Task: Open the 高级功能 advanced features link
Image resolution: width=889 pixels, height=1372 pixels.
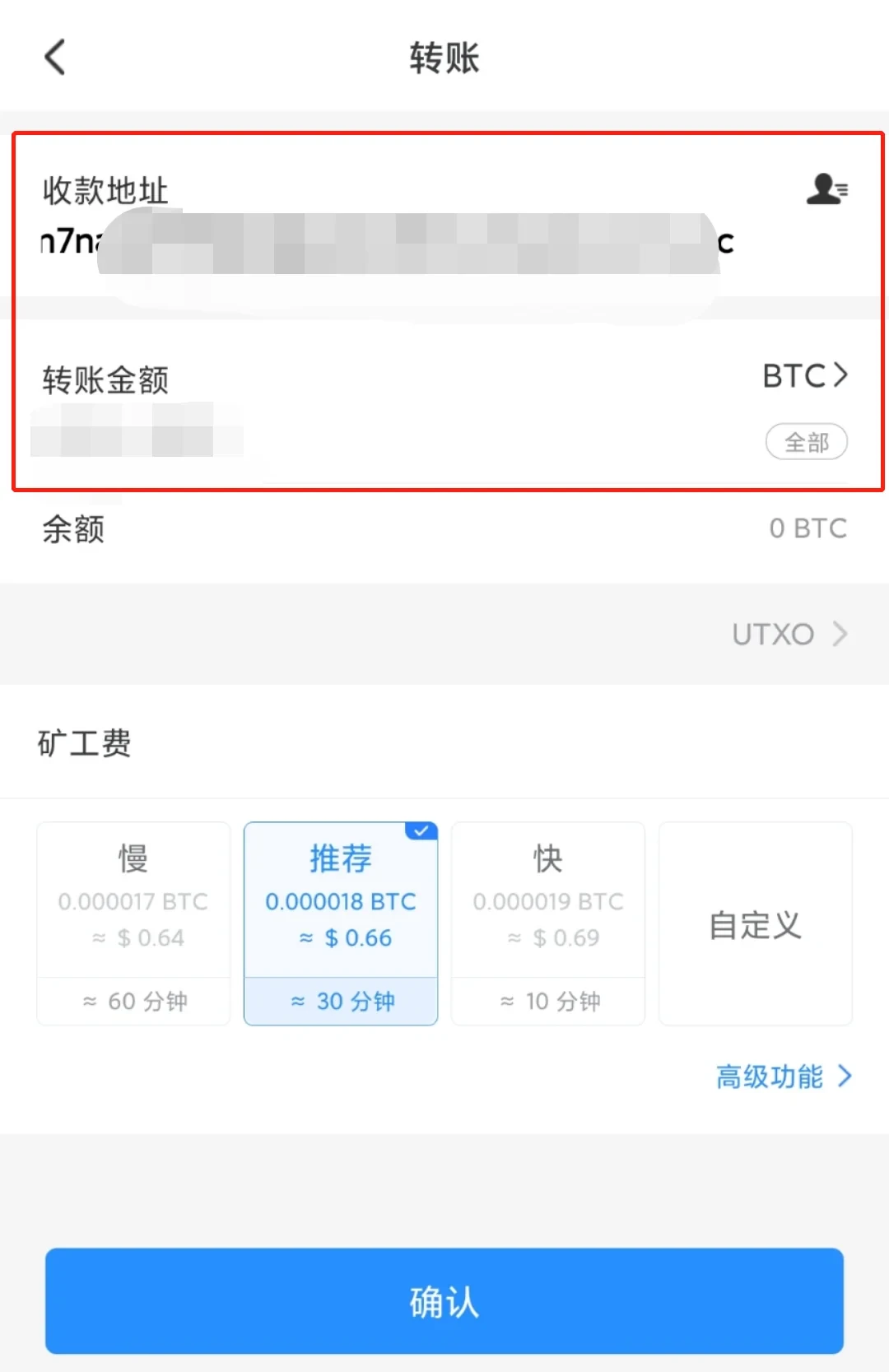Action: [770, 1076]
